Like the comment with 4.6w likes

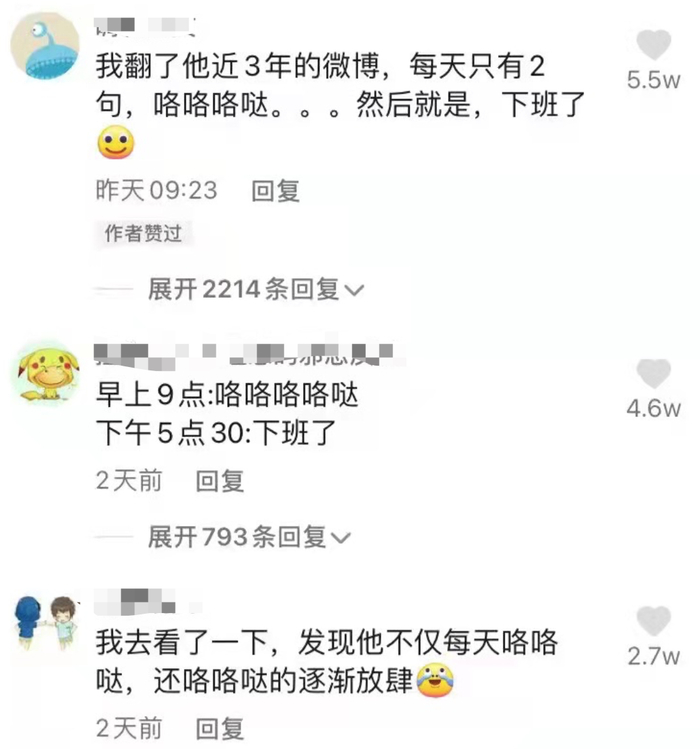(653, 373)
